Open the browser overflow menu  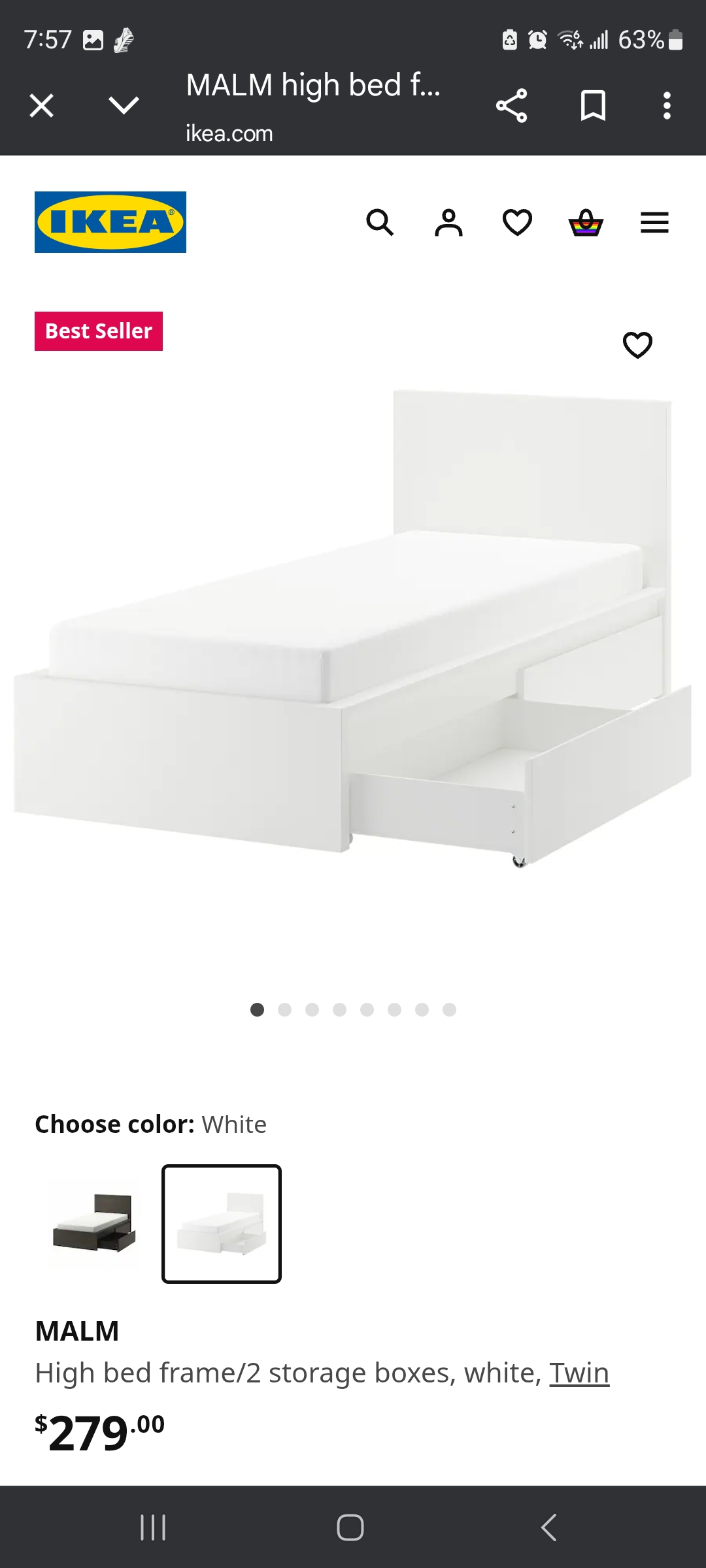pos(667,106)
